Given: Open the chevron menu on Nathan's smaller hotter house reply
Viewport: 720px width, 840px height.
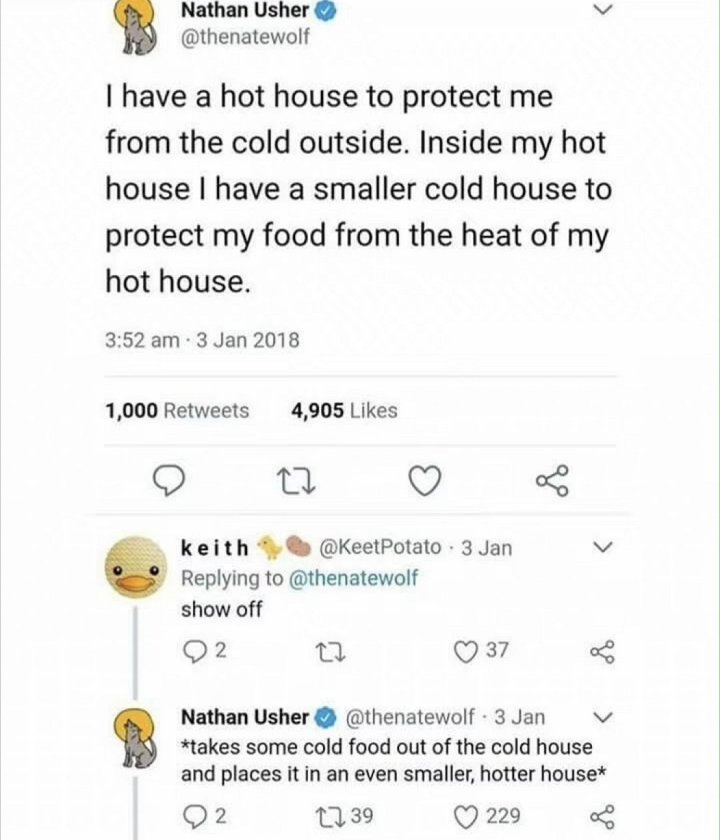Looking at the screenshot, I should (601, 717).
